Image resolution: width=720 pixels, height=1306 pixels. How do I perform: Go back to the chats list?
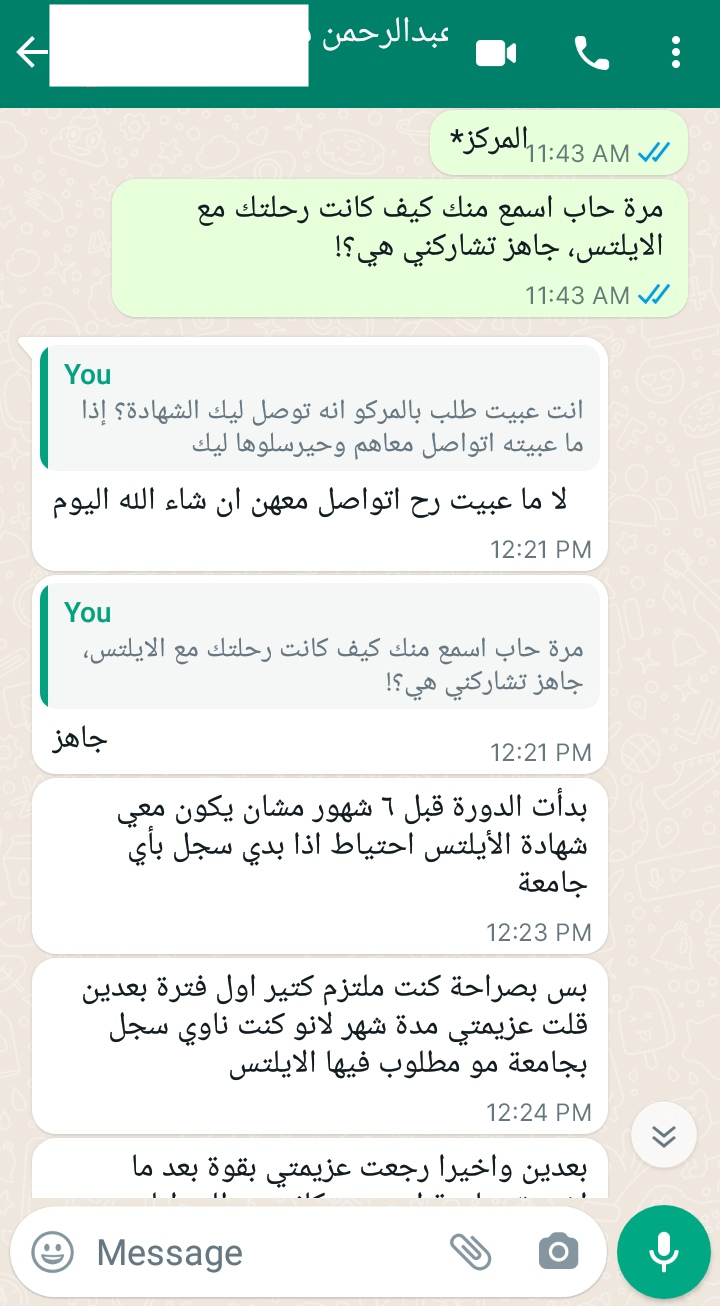pyautogui.click(x=32, y=53)
